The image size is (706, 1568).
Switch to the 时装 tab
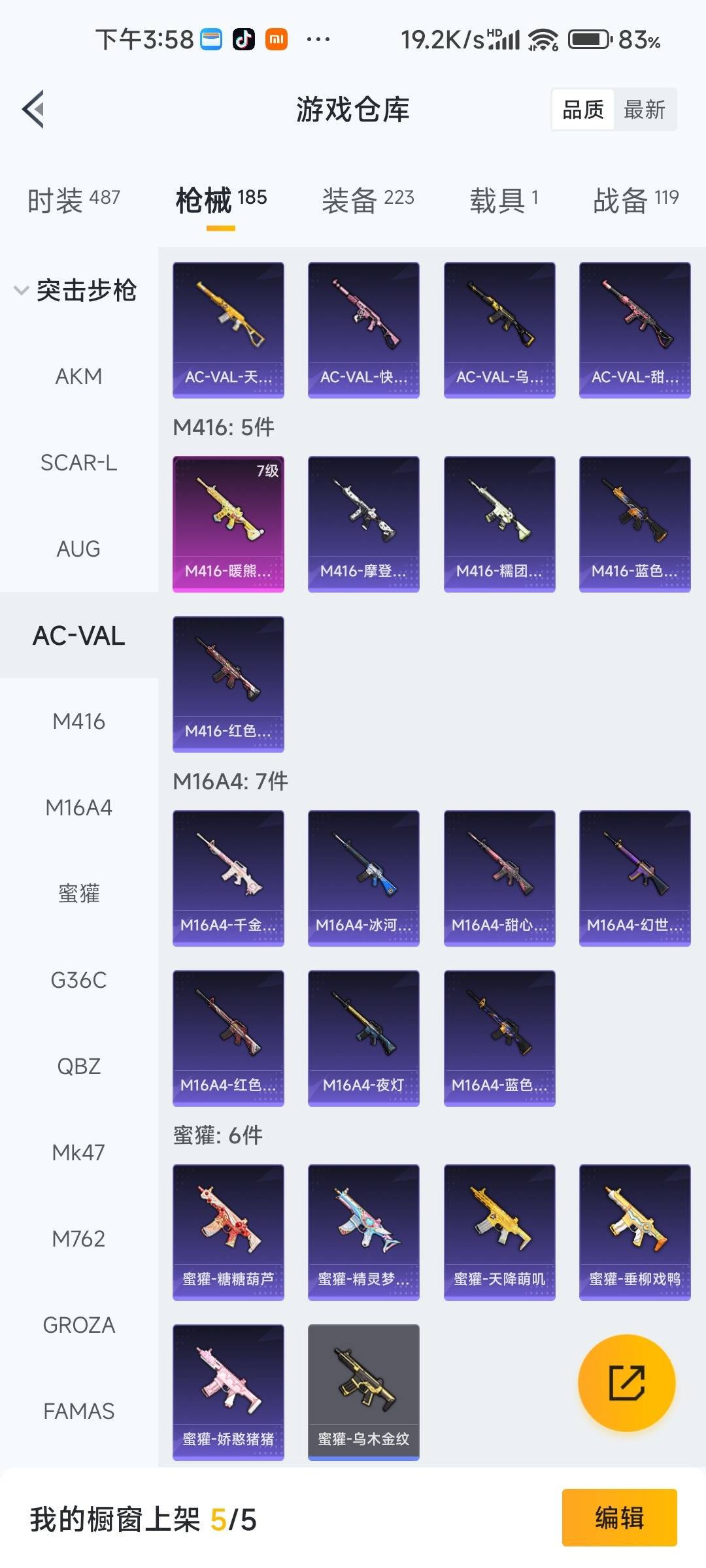click(x=73, y=200)
